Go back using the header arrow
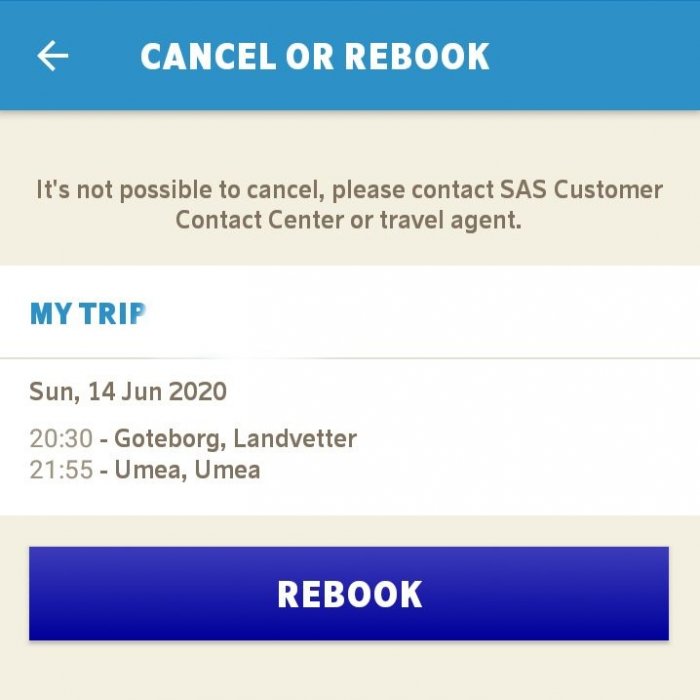 click(x=53, y=56)
